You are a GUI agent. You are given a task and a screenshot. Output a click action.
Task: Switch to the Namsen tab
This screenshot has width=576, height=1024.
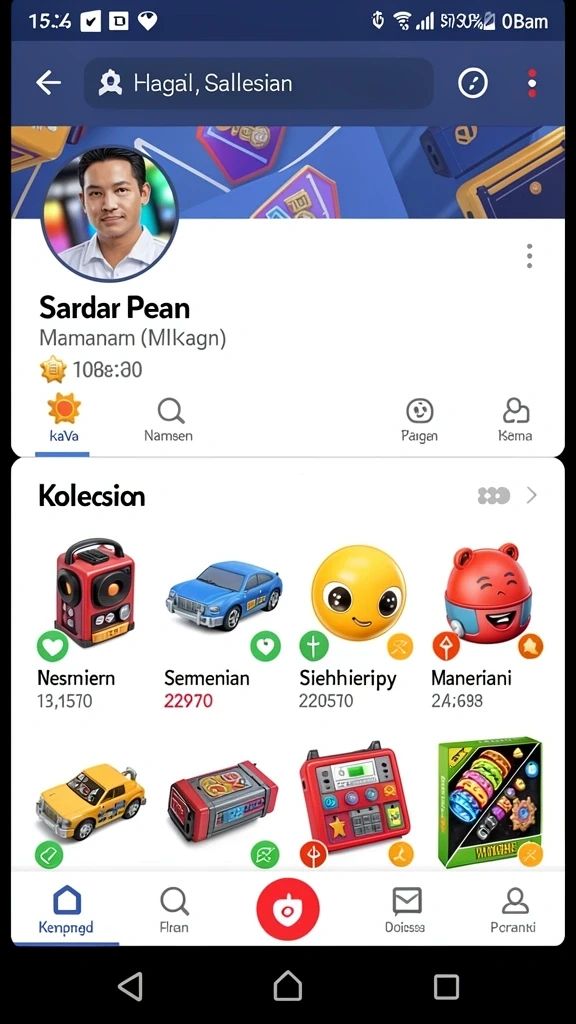pyautogui.click(x=168, y=421)
